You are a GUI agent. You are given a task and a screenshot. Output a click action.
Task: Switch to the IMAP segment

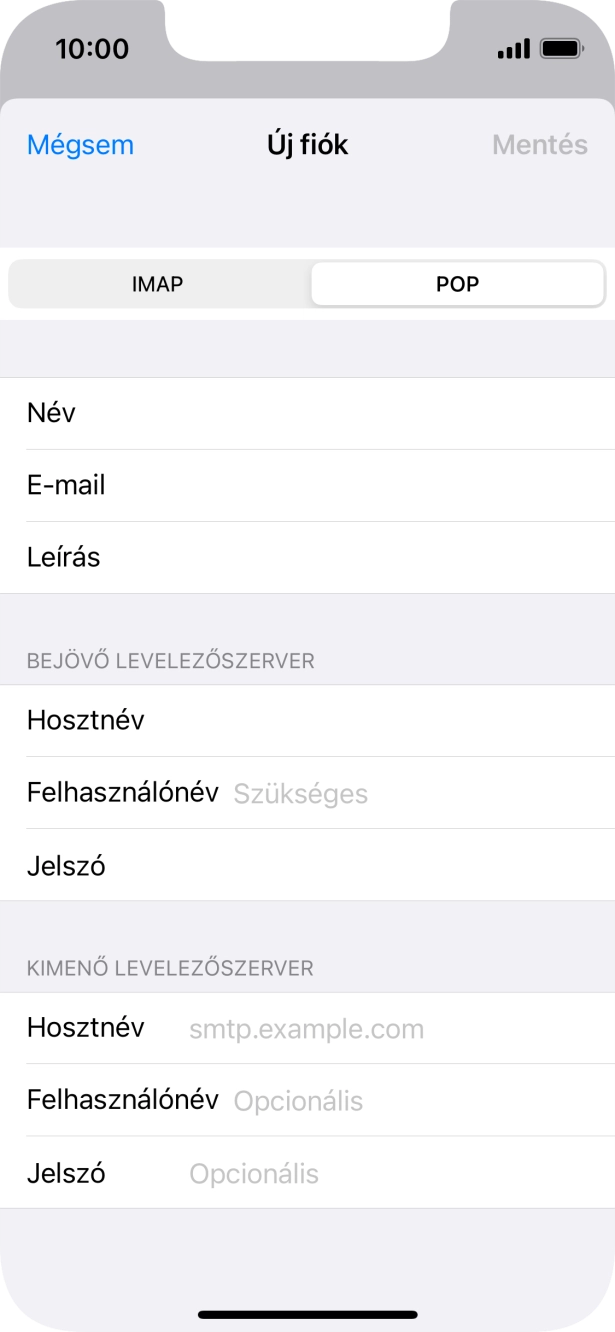(158, 284)
